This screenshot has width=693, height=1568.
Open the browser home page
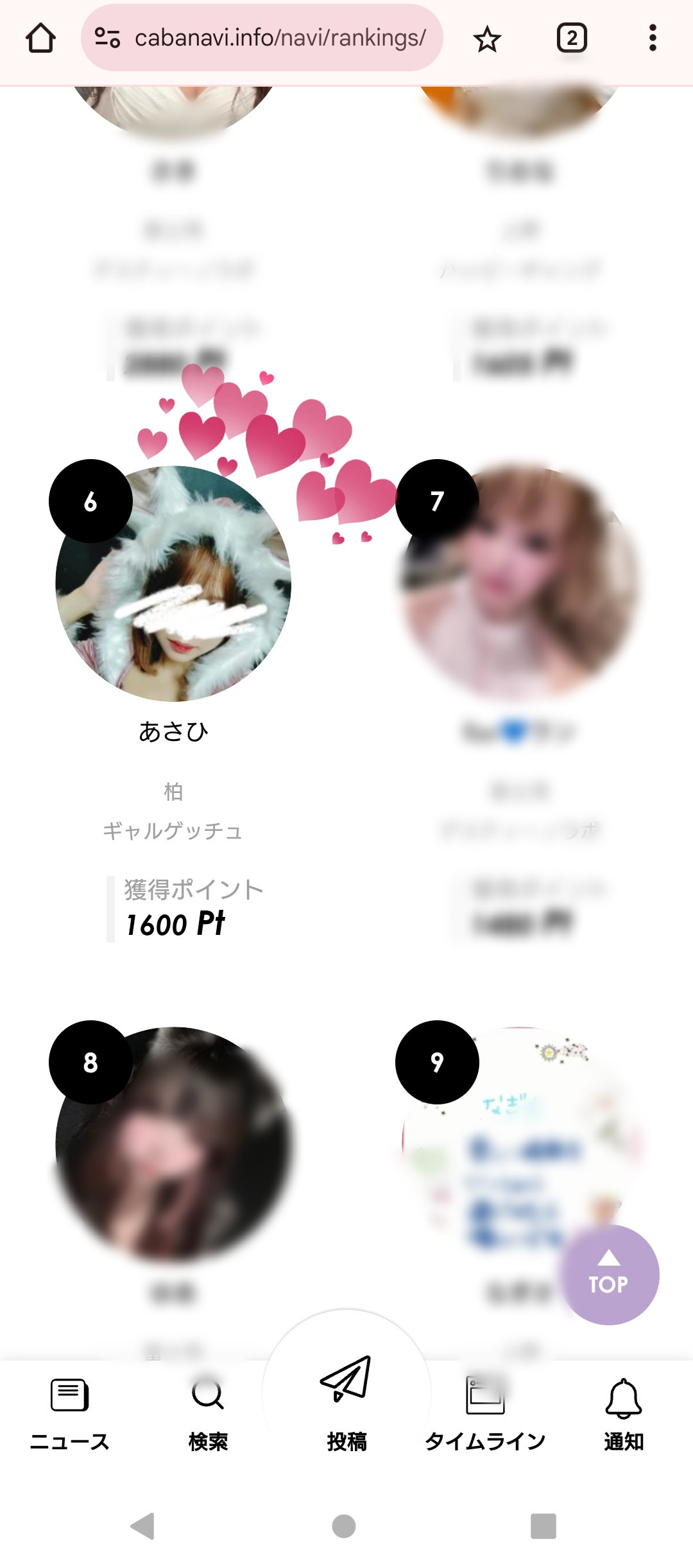pos(40,38)
